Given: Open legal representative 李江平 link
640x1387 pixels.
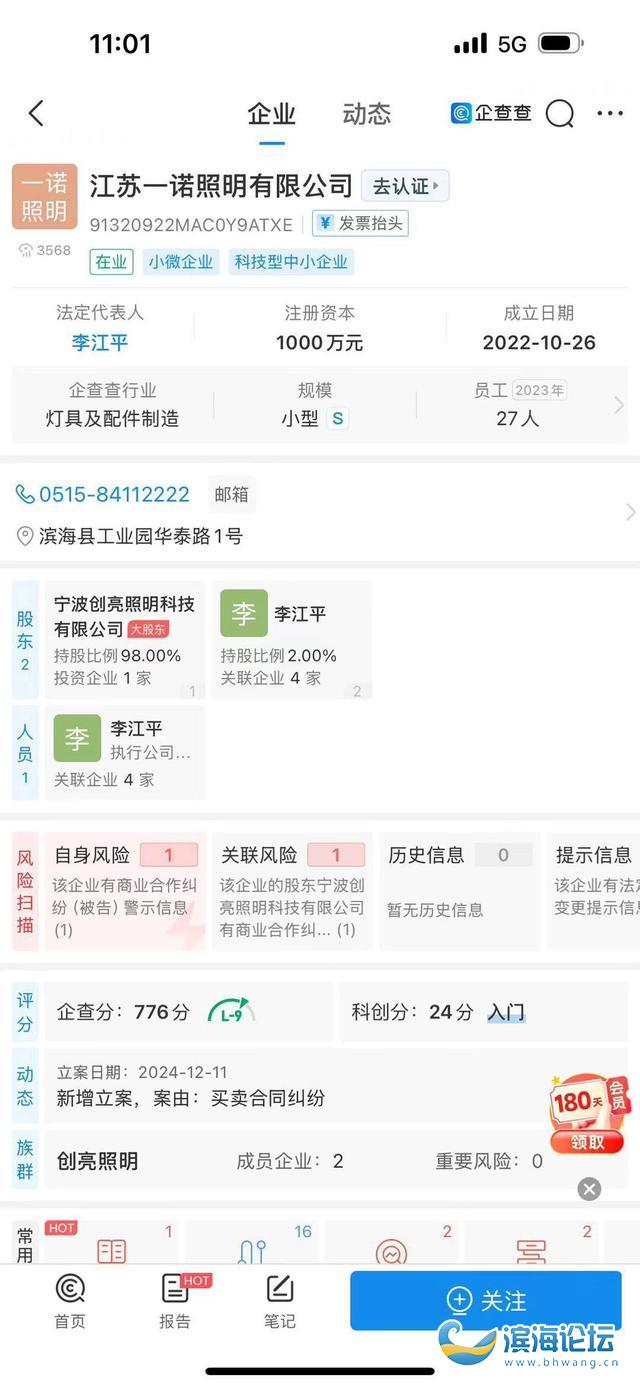Looking at the screenshot, I should 100,343.
